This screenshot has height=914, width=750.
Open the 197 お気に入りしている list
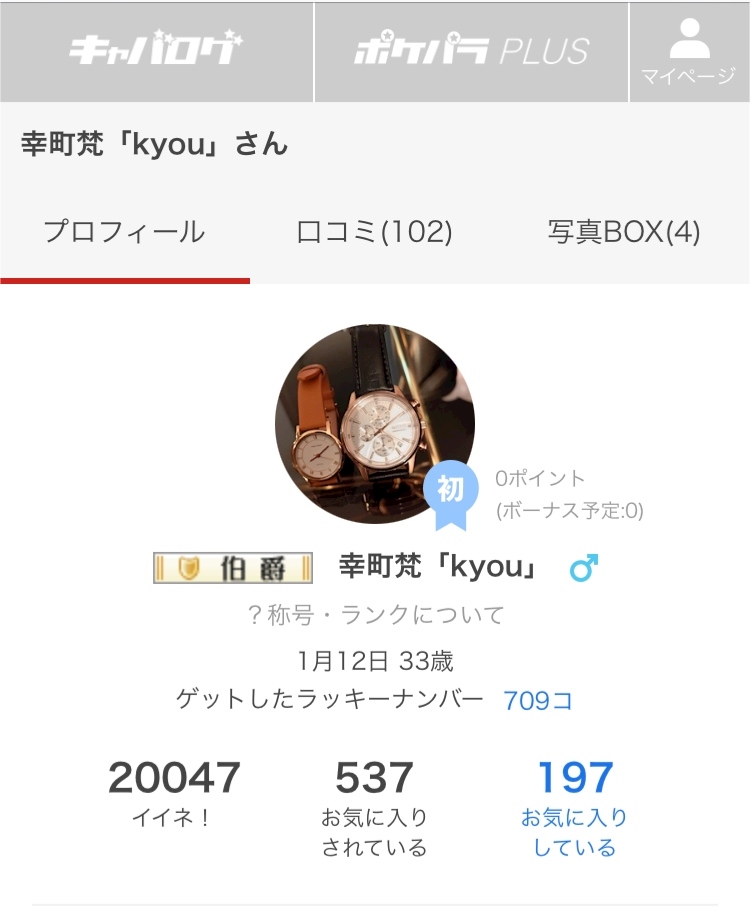point(574,806)
